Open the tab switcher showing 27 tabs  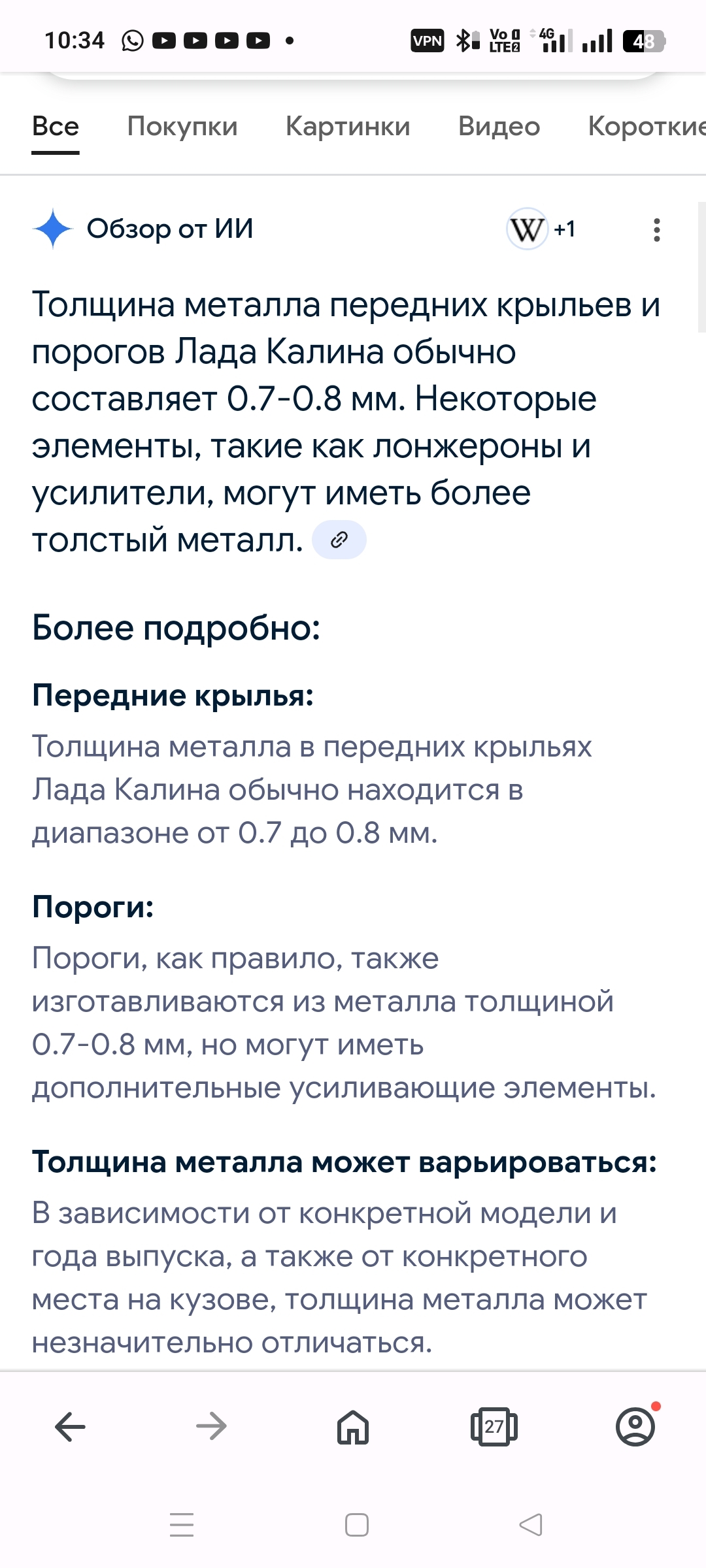(x=494, y=1427)
